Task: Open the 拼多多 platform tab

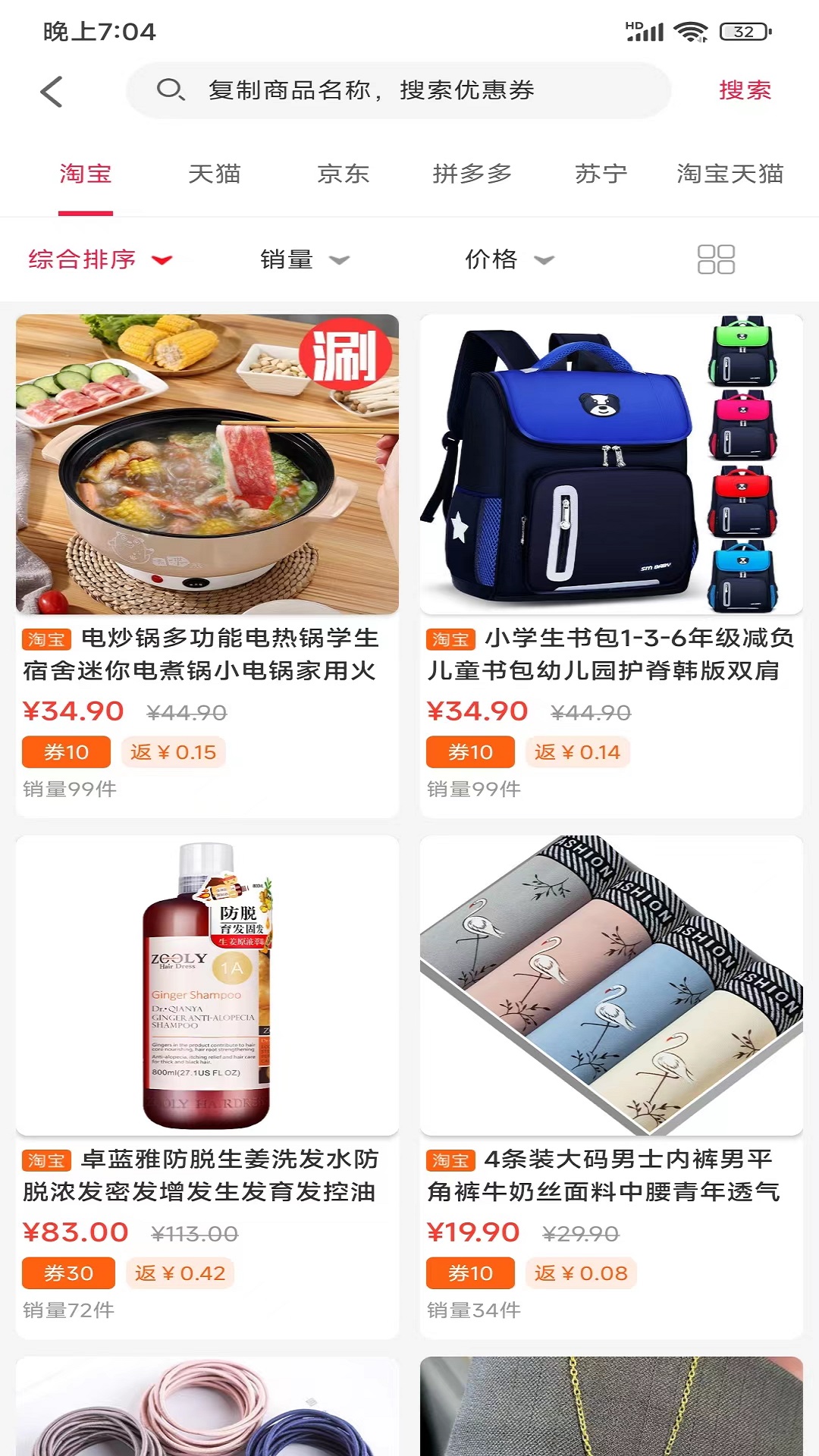Action: pos(471,174)
